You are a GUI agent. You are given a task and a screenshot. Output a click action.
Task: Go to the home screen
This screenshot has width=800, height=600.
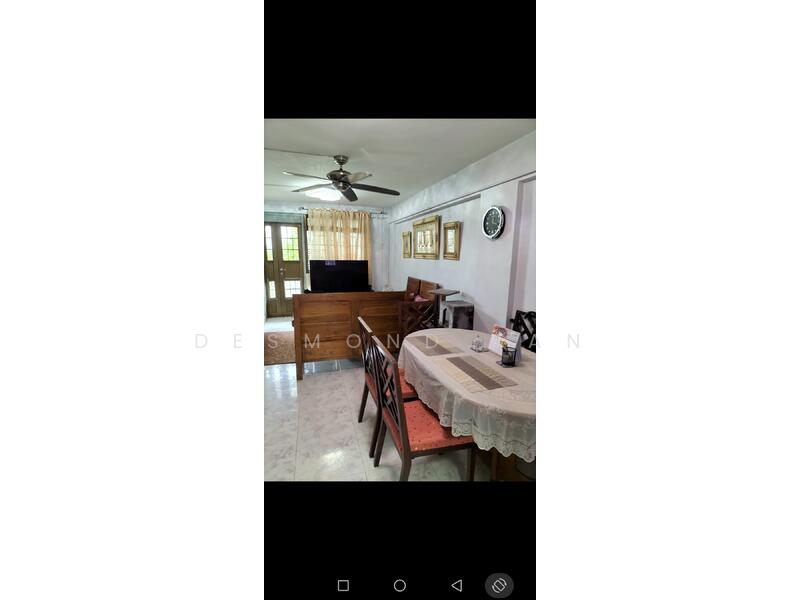[400, 585]
